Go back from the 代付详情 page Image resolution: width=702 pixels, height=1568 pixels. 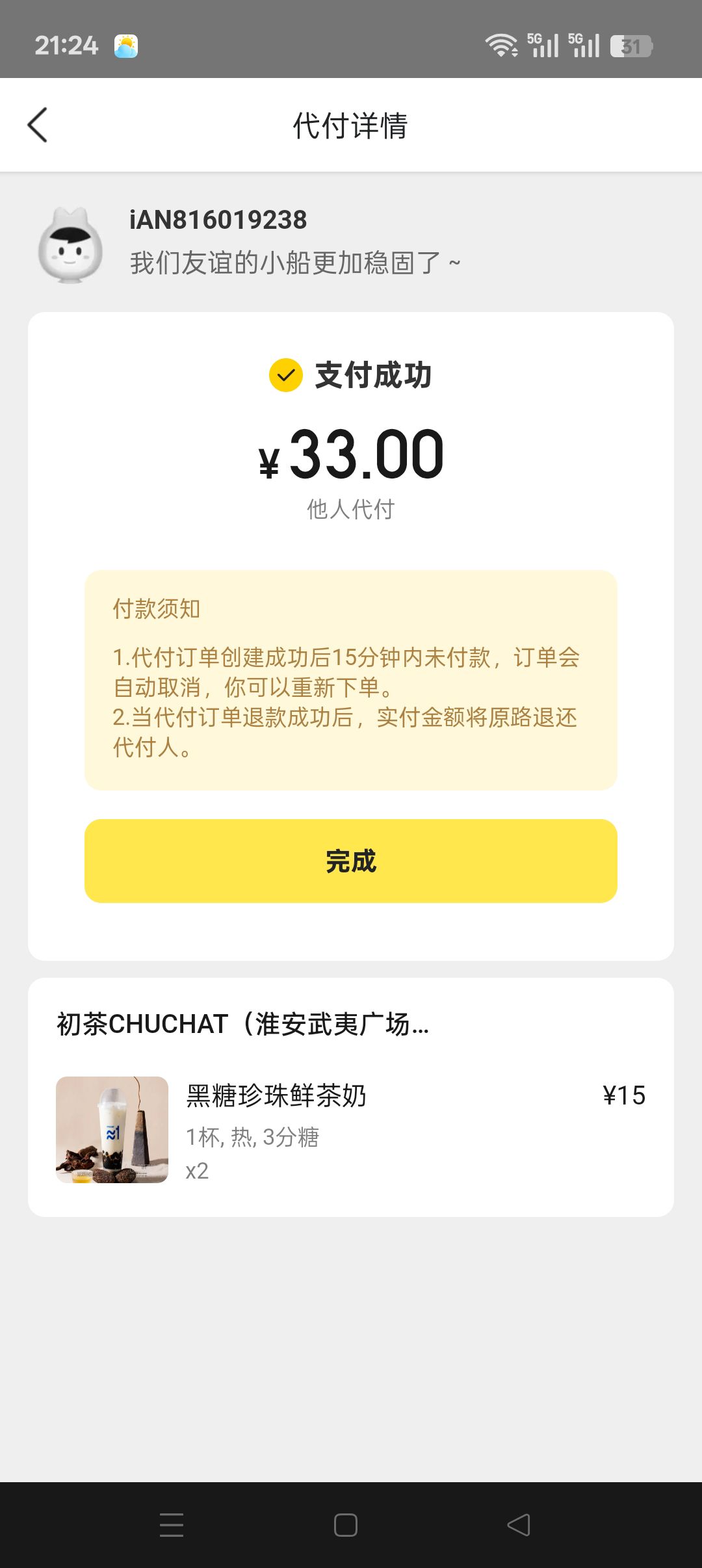click(38, 125)
